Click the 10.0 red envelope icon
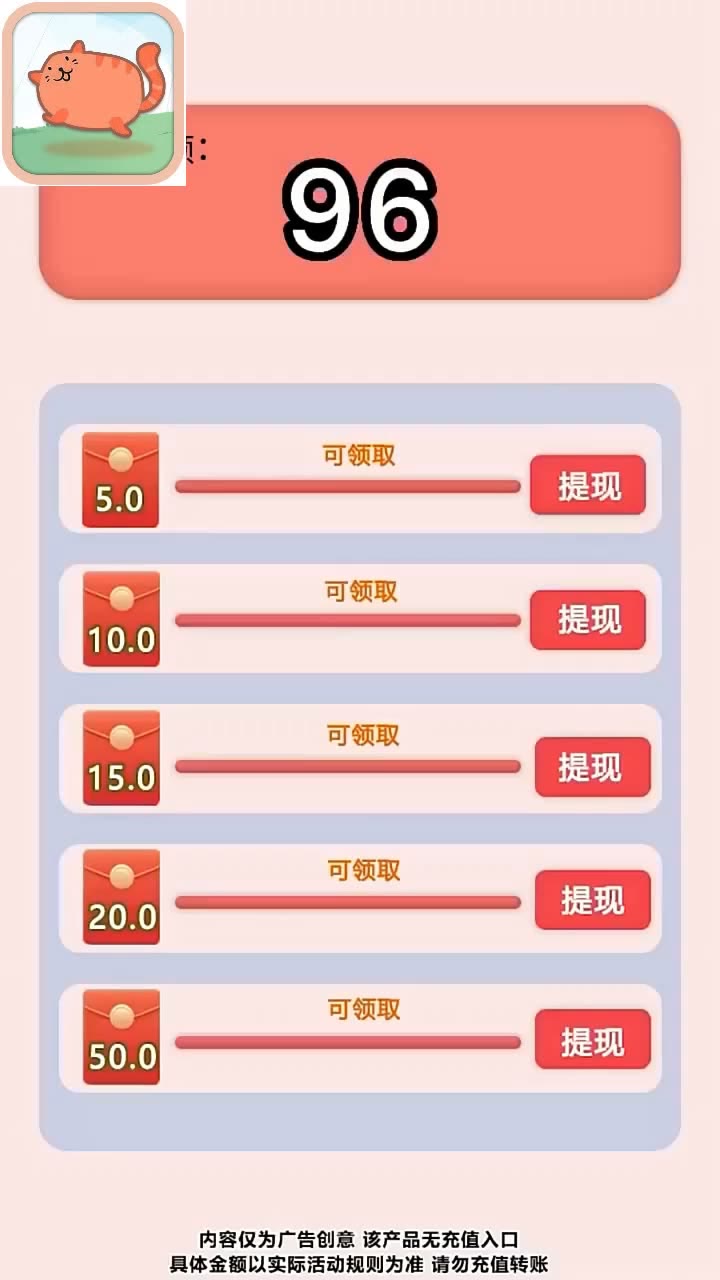This screenshot has width=720, height=1280. [x=119, y=618]
